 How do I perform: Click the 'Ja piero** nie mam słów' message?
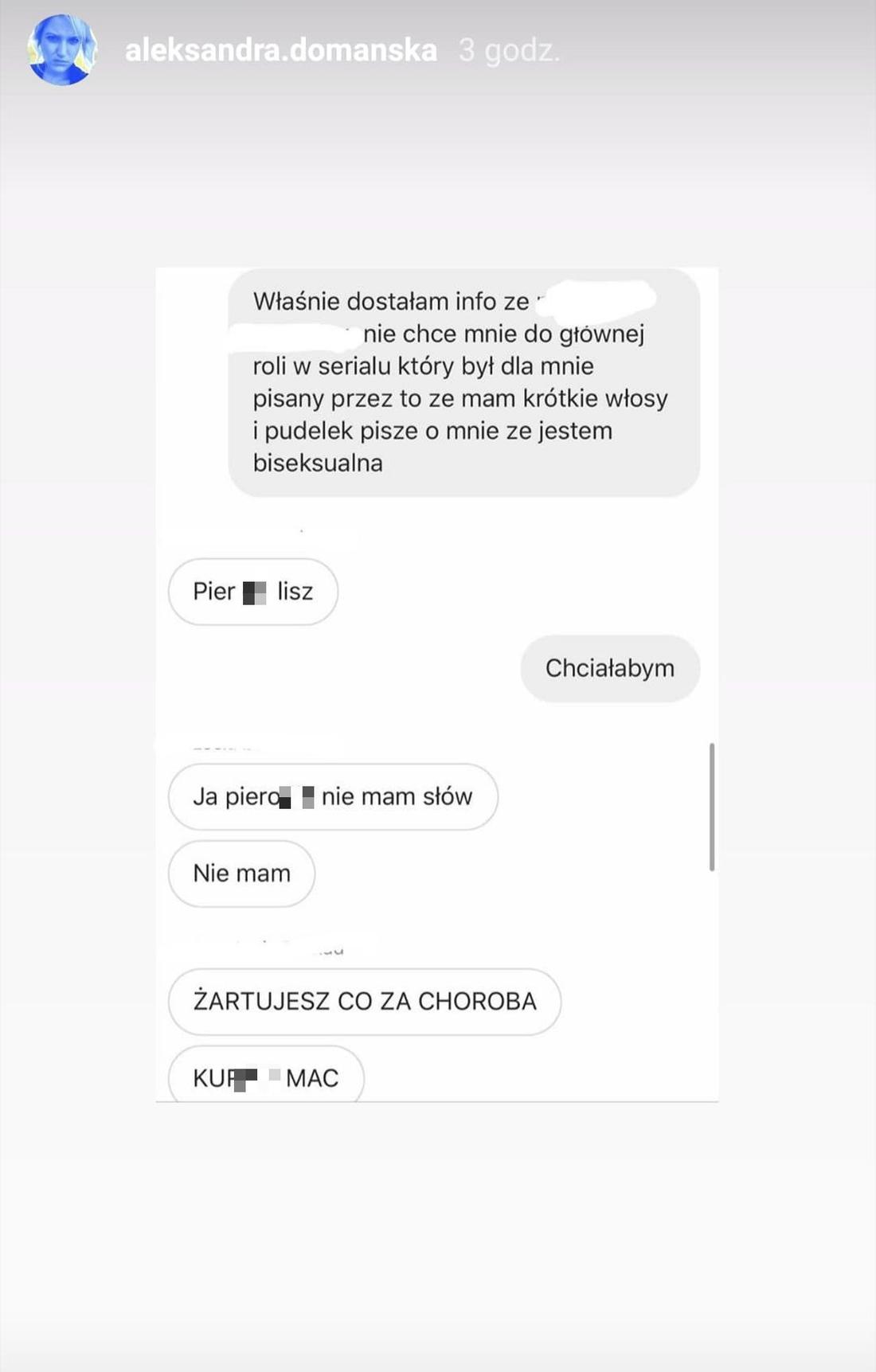coord(332,795)
